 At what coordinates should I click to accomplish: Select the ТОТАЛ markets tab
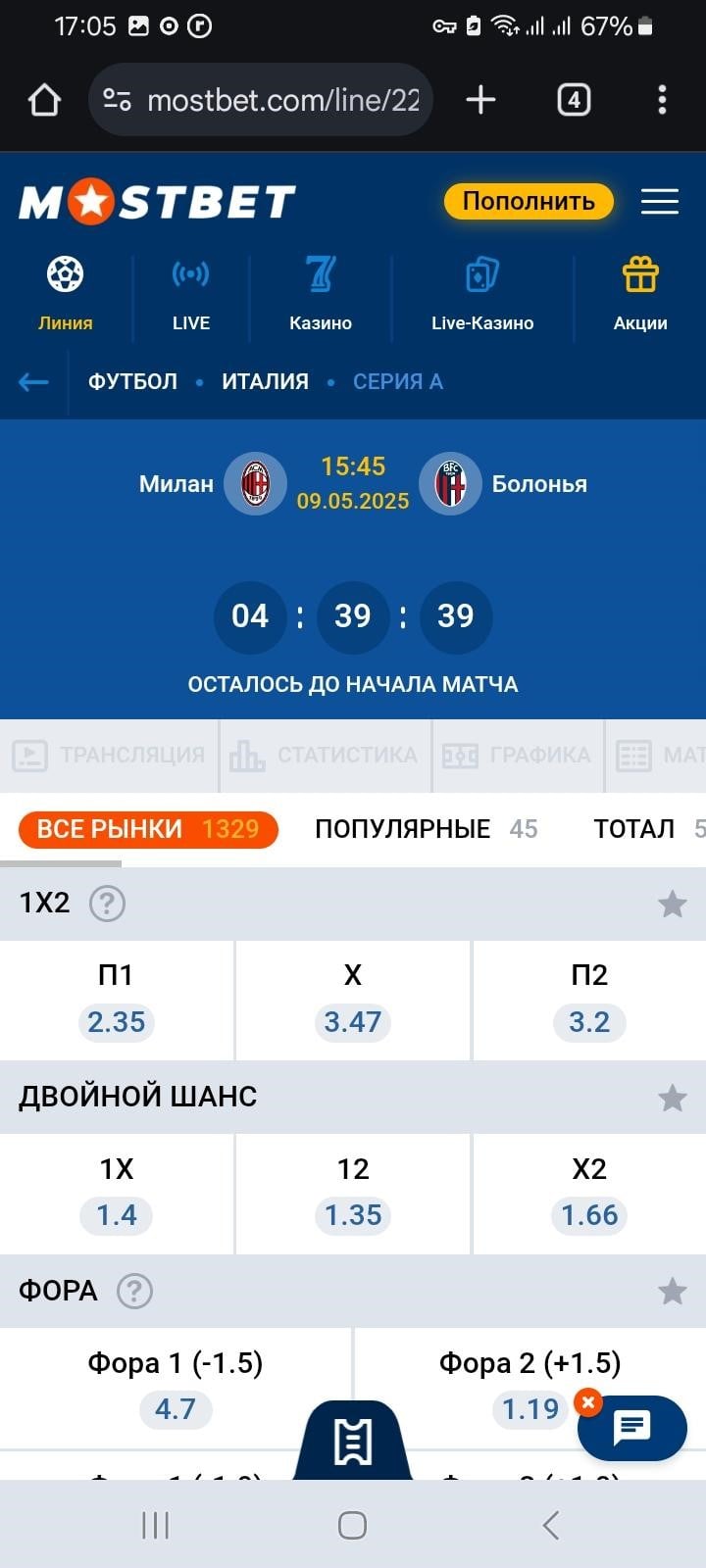pos(635,829)
